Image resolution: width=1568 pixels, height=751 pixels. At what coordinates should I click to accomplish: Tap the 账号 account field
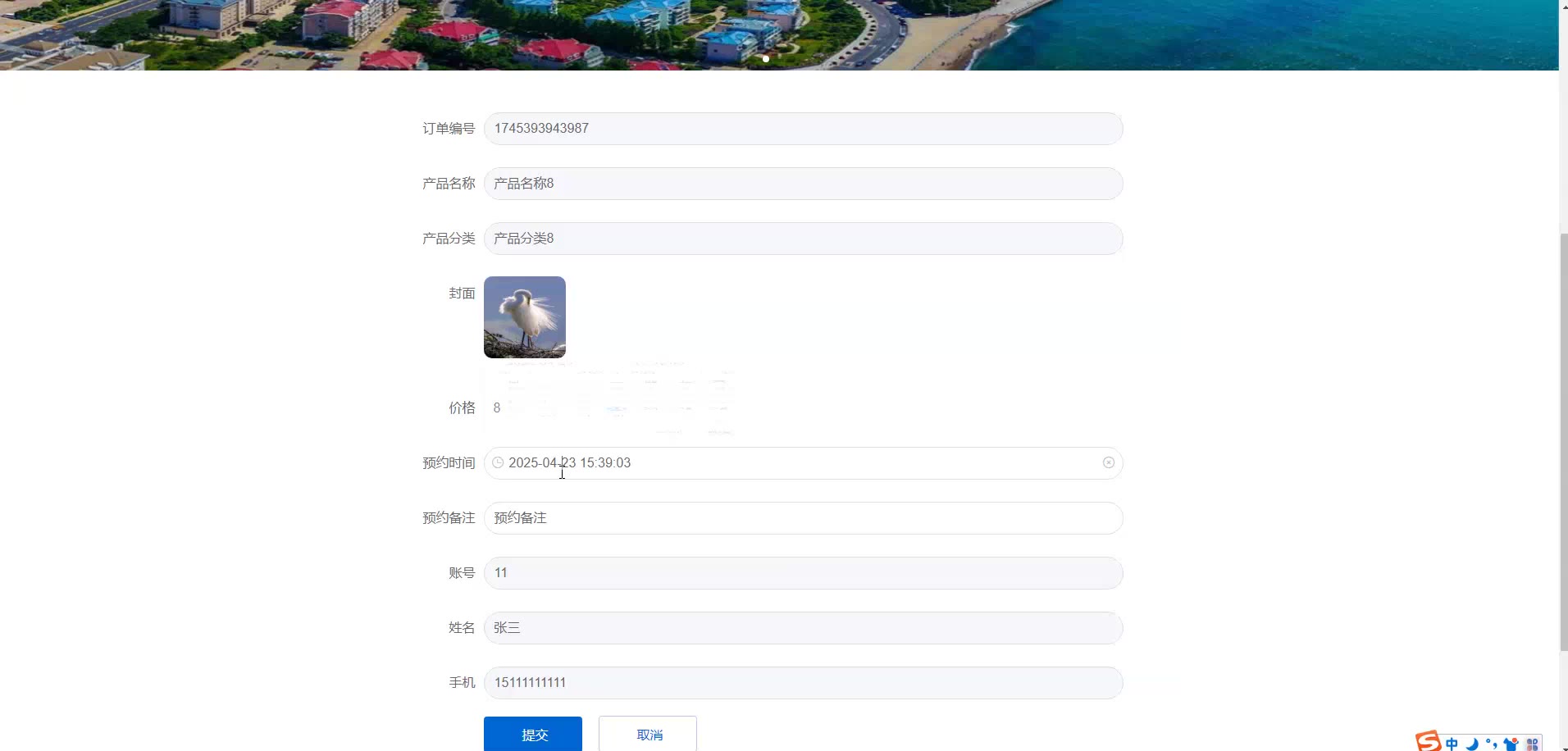pos(802,573)
